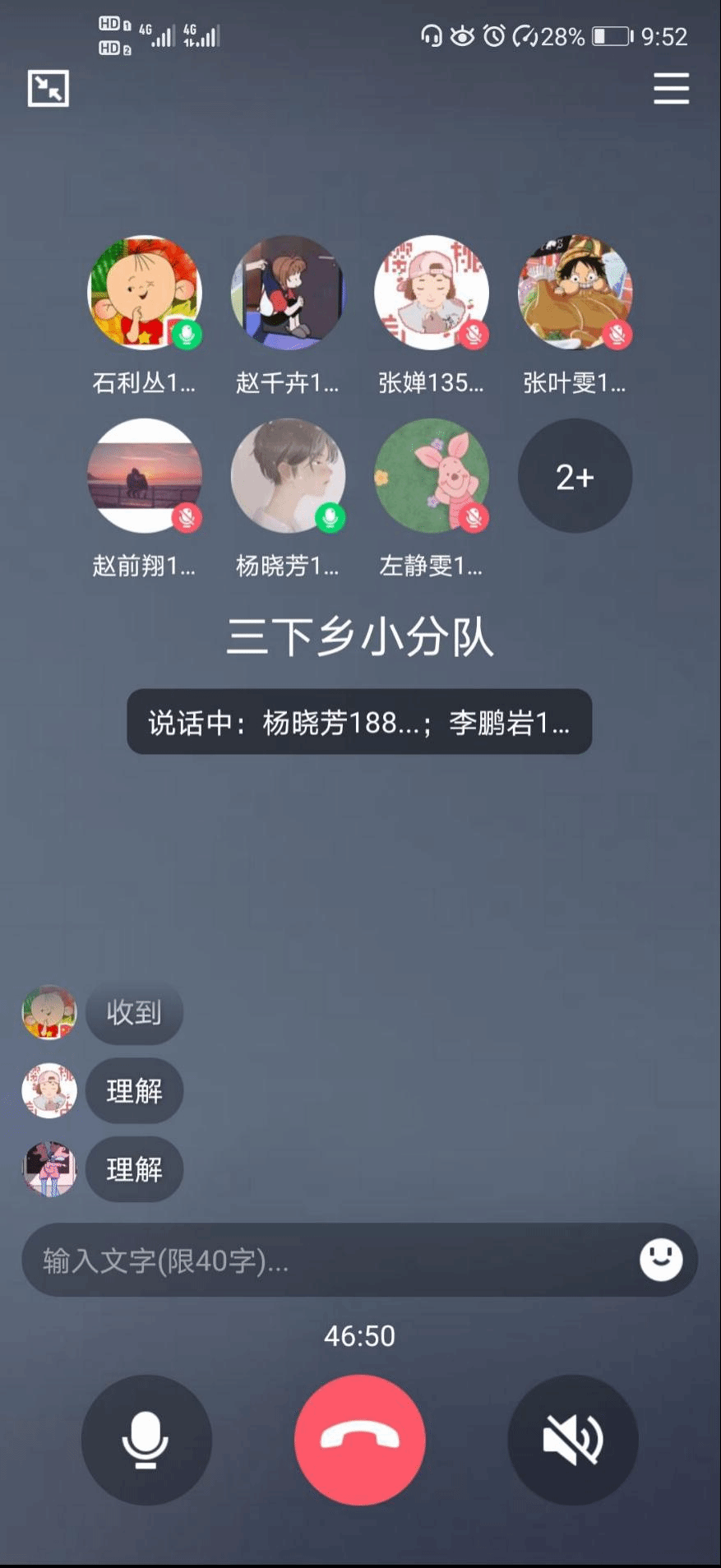Toggle the microphone button

pos(146,1440)
